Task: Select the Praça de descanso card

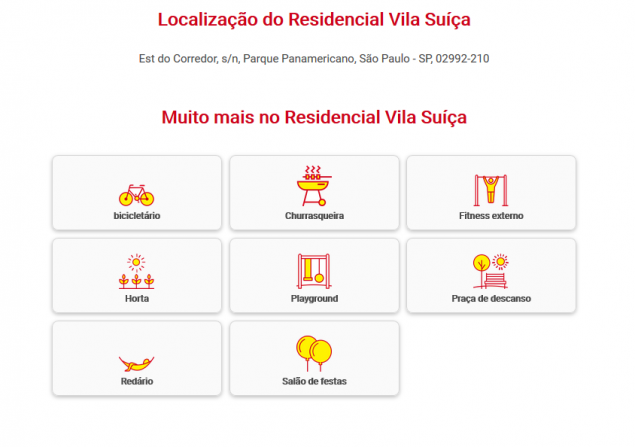Action: point(490,276)
